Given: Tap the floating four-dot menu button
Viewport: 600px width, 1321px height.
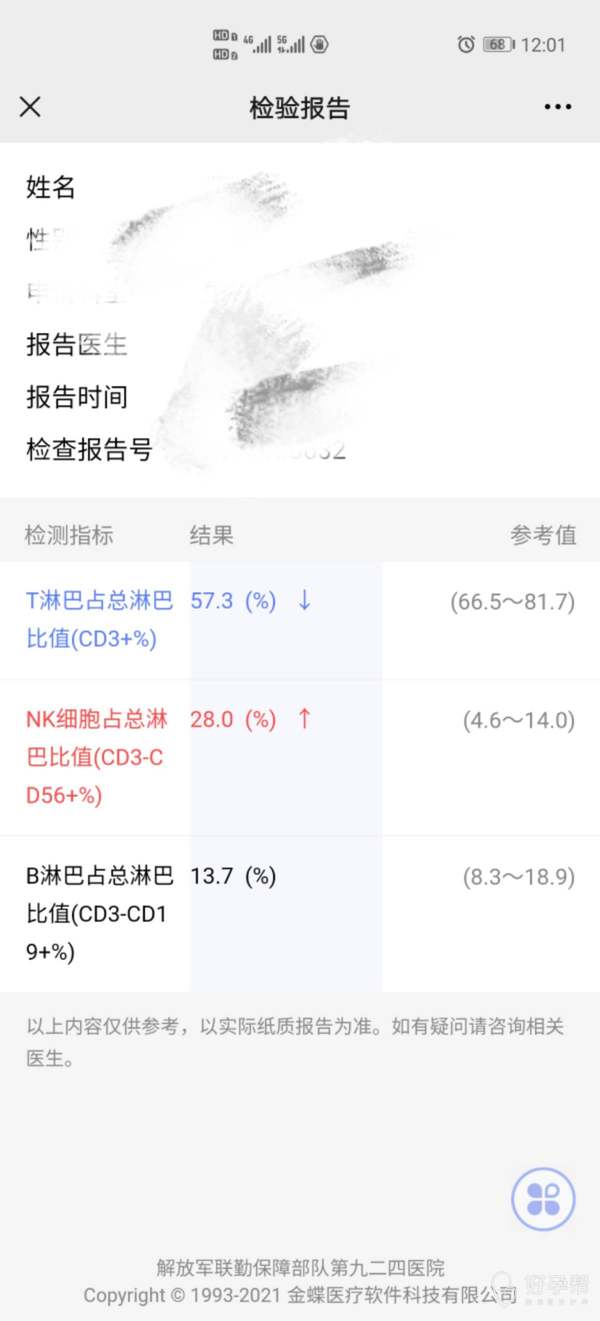Looking at the screenshot, I should 543,1198.
